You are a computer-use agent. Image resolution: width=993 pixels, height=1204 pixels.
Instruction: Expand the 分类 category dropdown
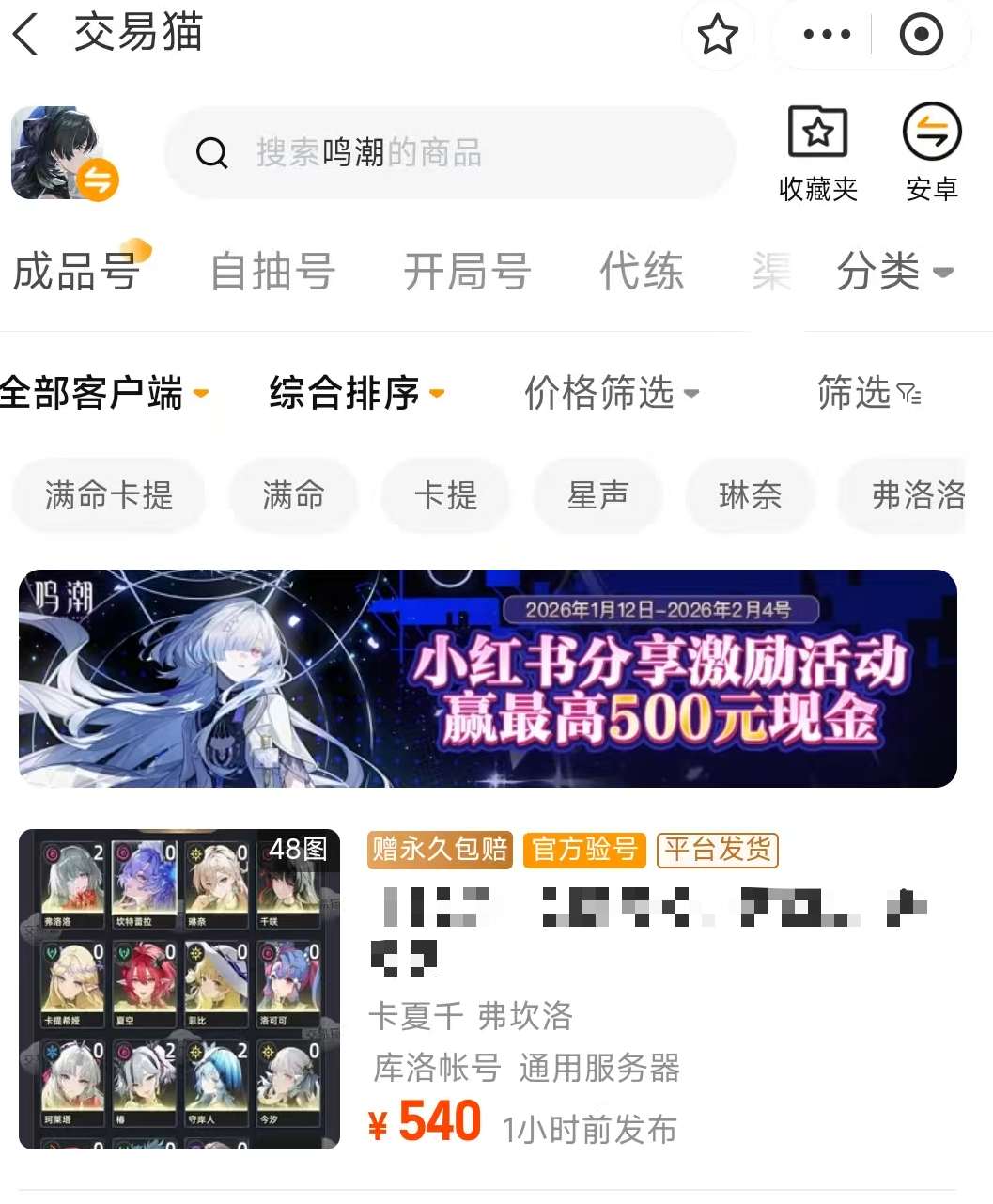[893, 272]
